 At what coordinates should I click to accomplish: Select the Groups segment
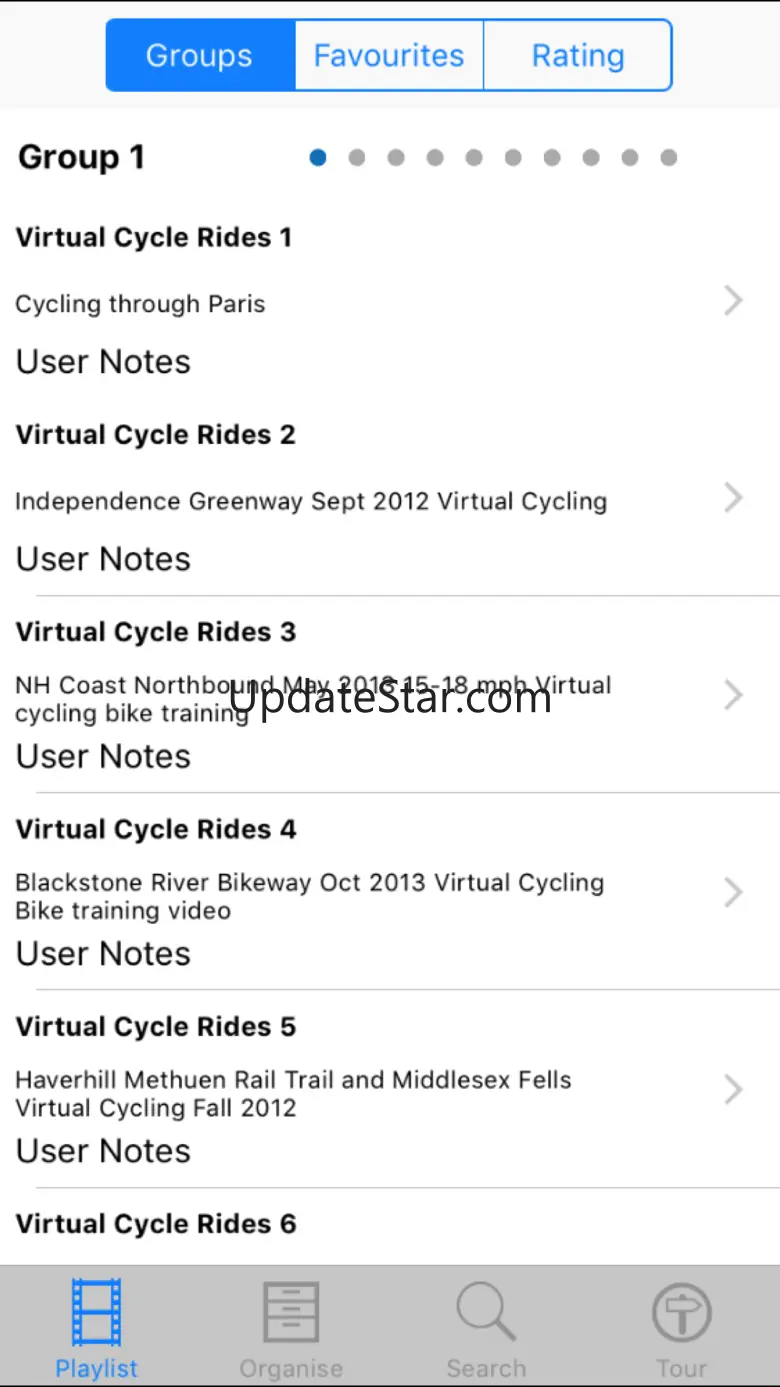[x=199, y=55]
